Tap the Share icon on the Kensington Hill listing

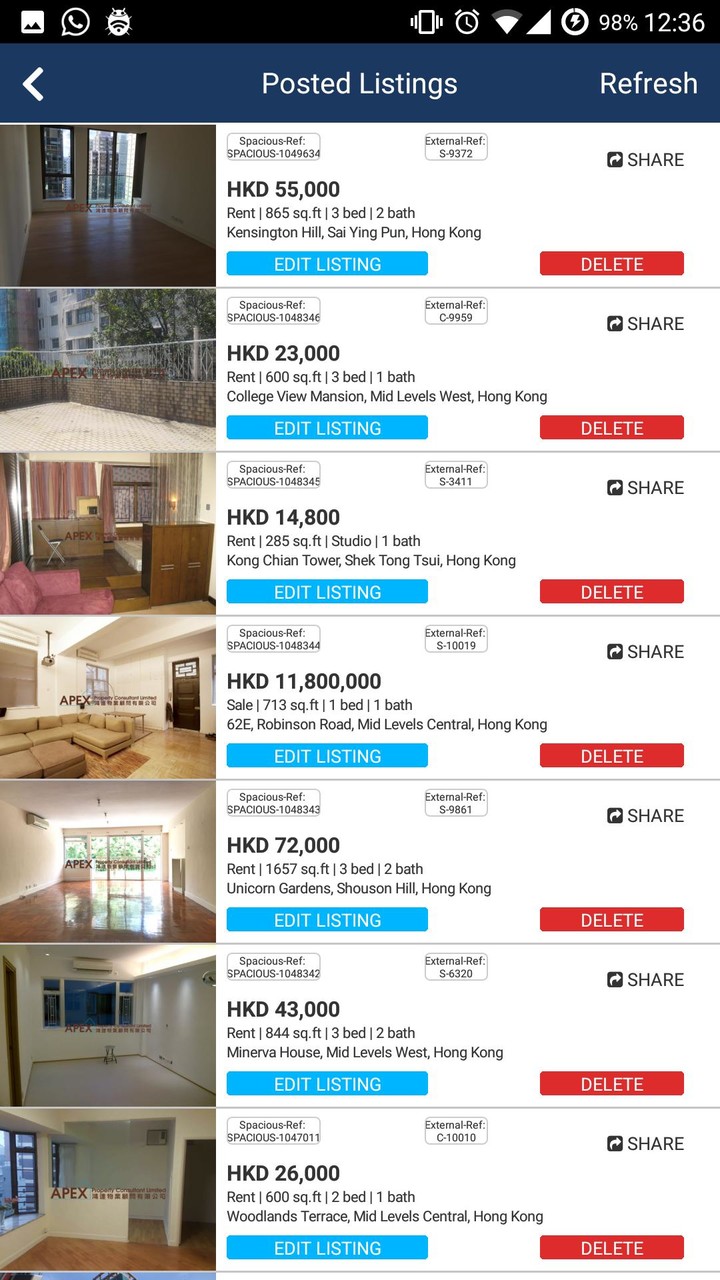[645, 160]
